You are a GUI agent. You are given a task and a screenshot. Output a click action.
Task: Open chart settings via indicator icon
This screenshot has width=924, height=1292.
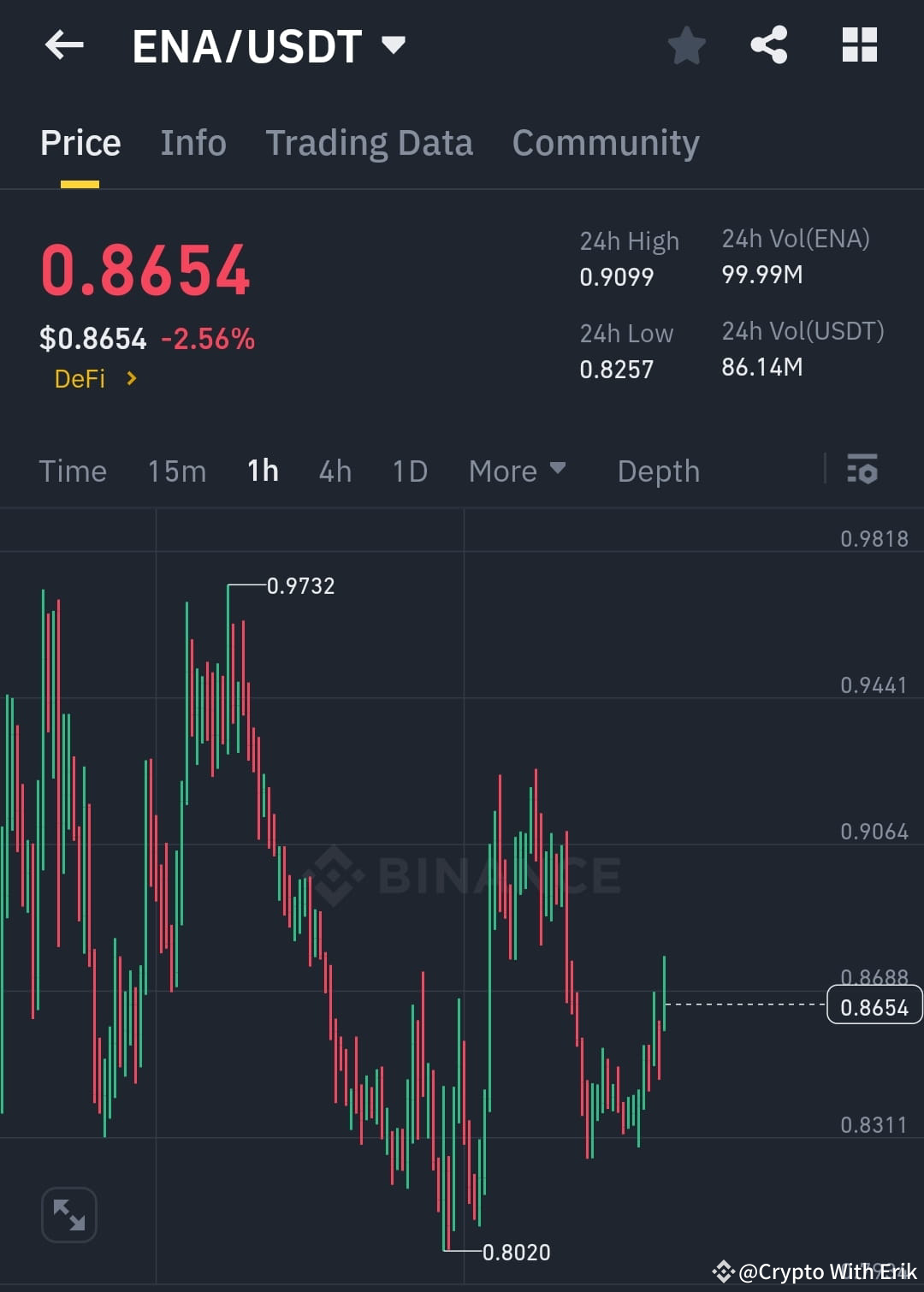(x=863, y=471)
